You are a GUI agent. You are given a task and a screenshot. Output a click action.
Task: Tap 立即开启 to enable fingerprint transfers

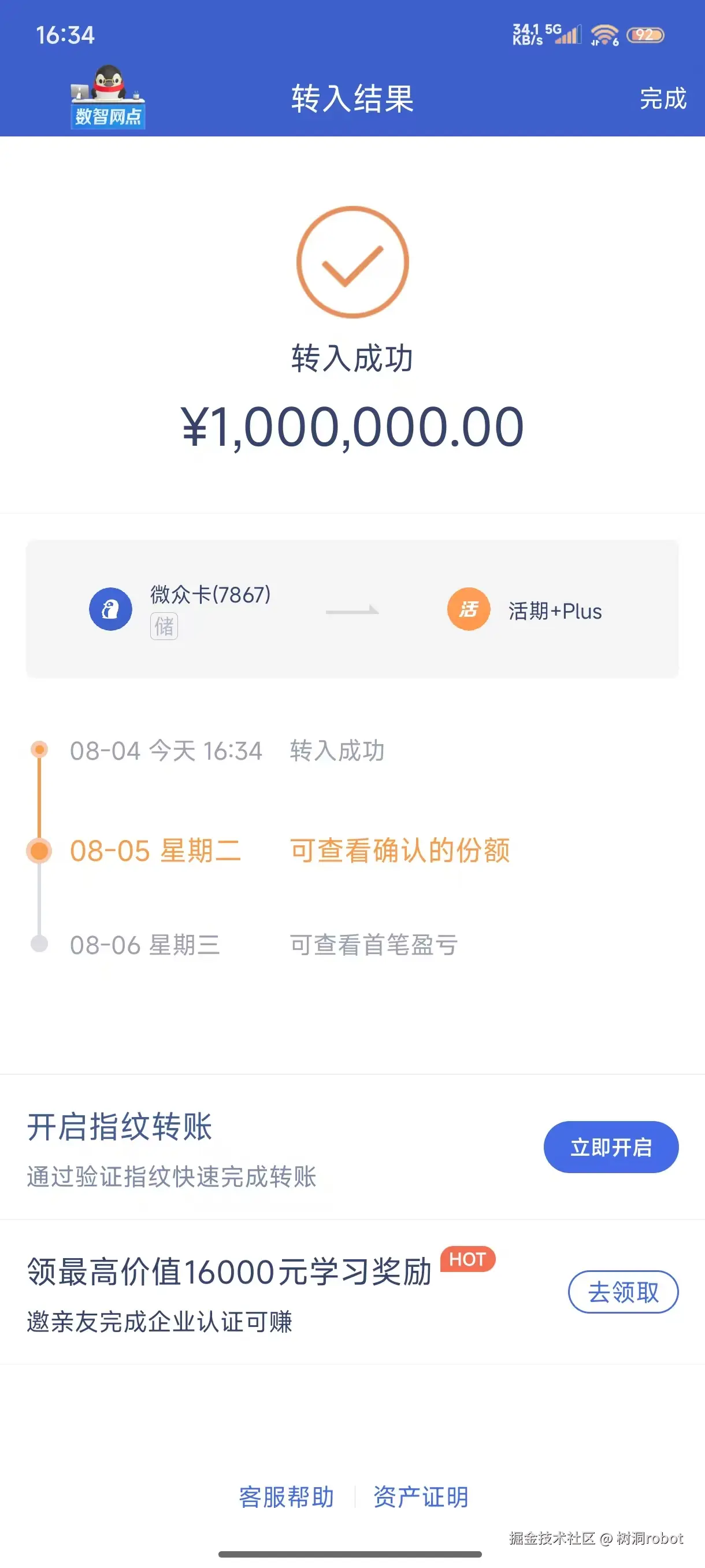click(x=611, y=1147)
